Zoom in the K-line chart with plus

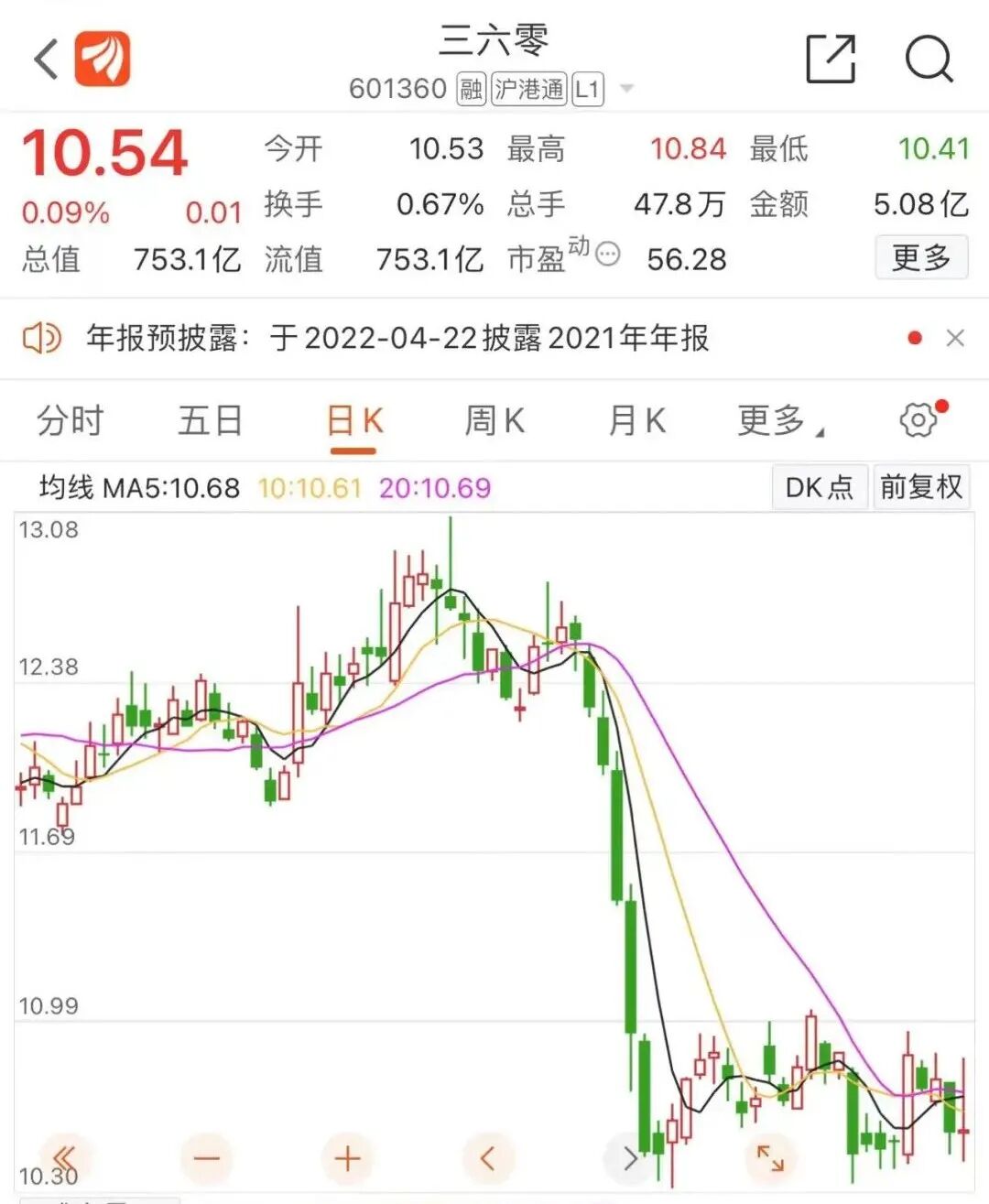pos(347,1159)
